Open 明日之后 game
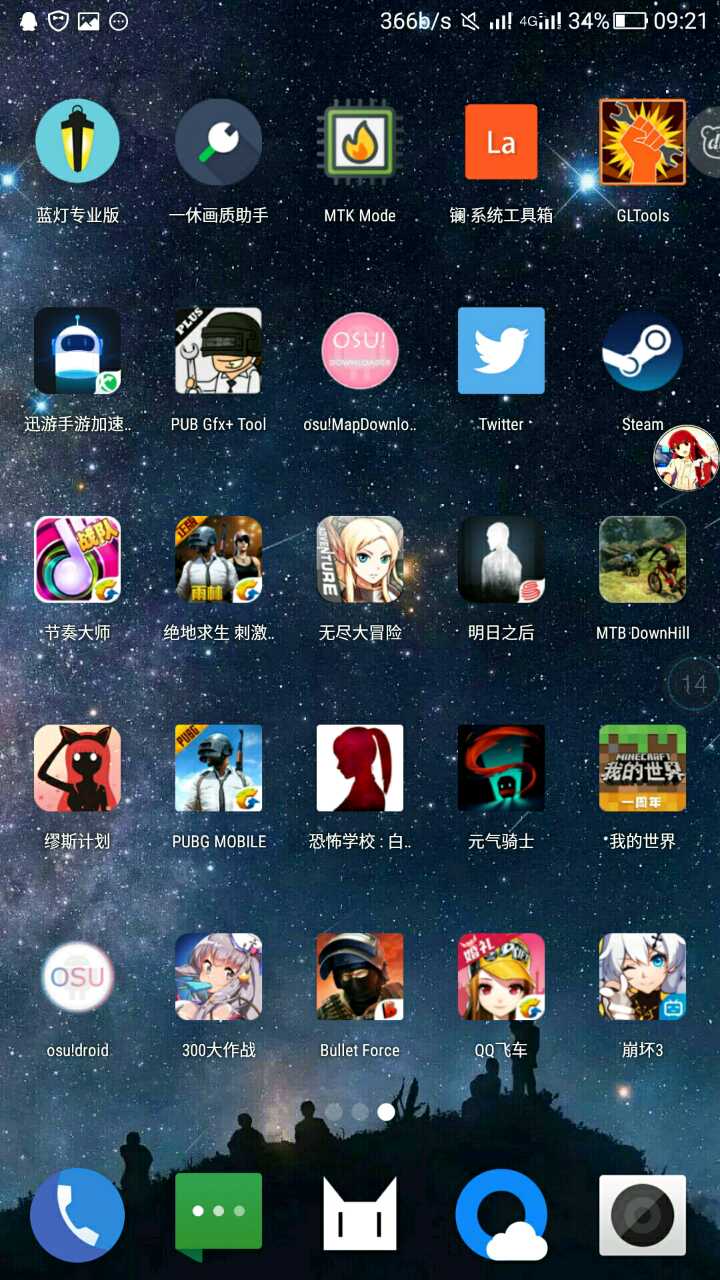The image size is (720, 1280). [x=501, y=560]
